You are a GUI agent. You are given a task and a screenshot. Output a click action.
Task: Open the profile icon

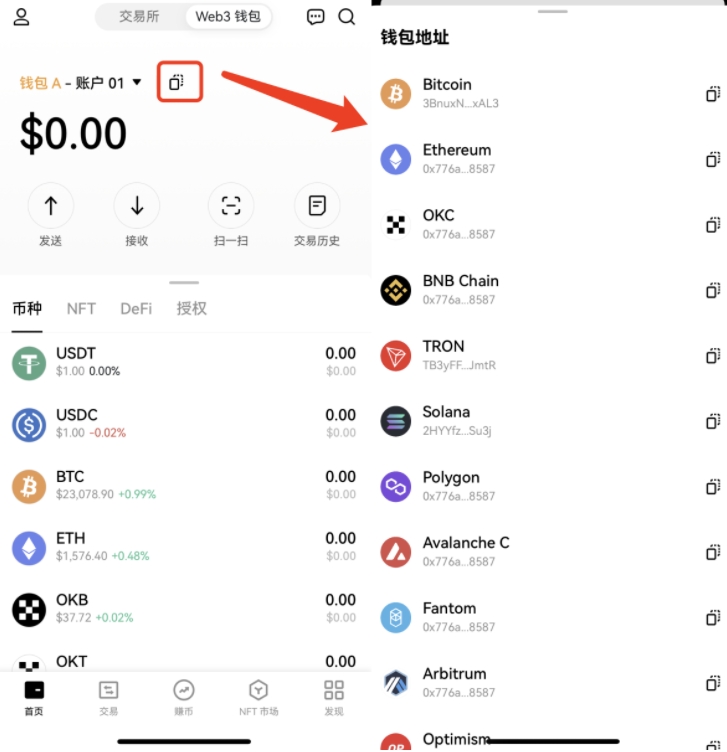(x=21, y=17)
